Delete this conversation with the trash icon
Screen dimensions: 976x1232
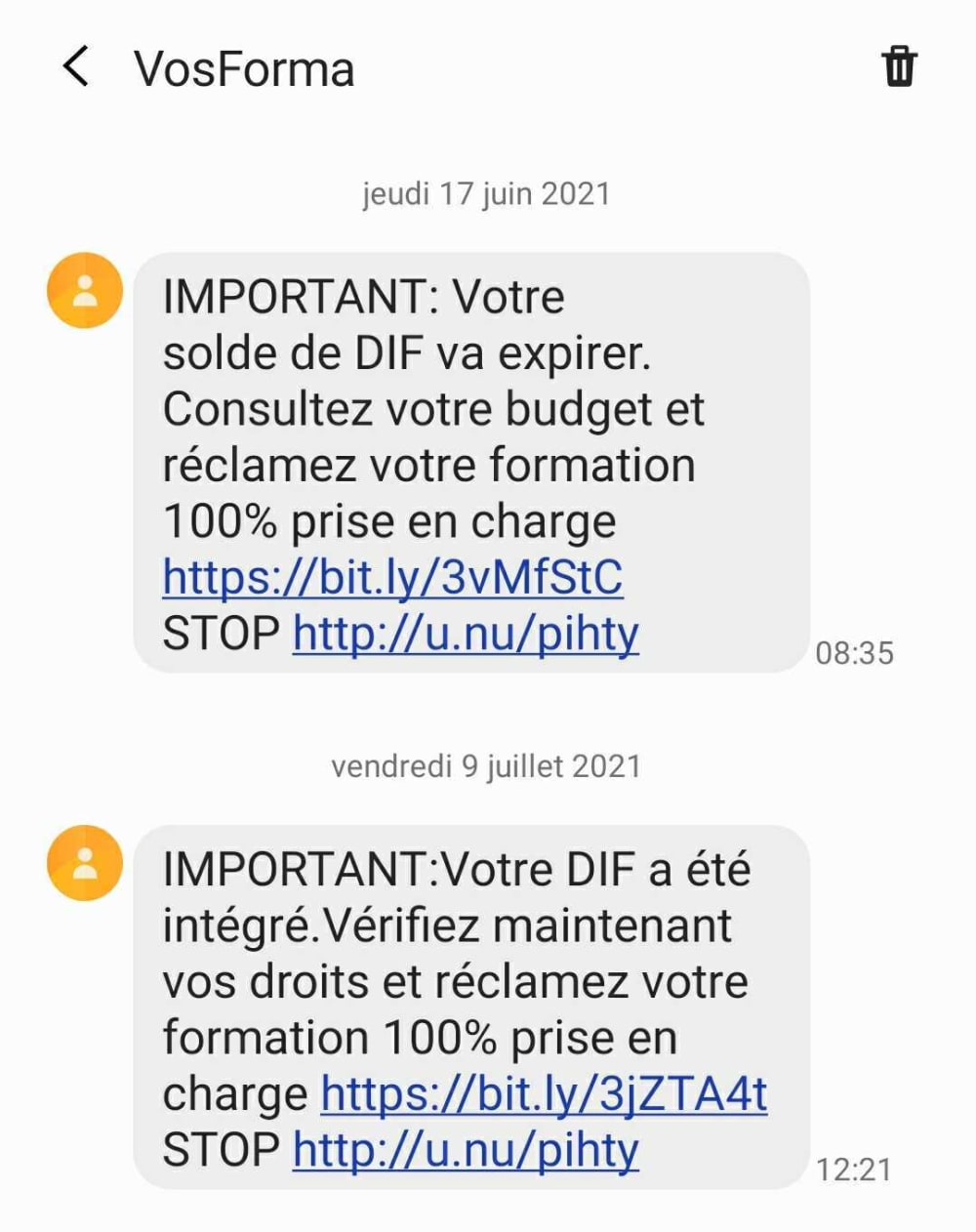tap(899, 66)
